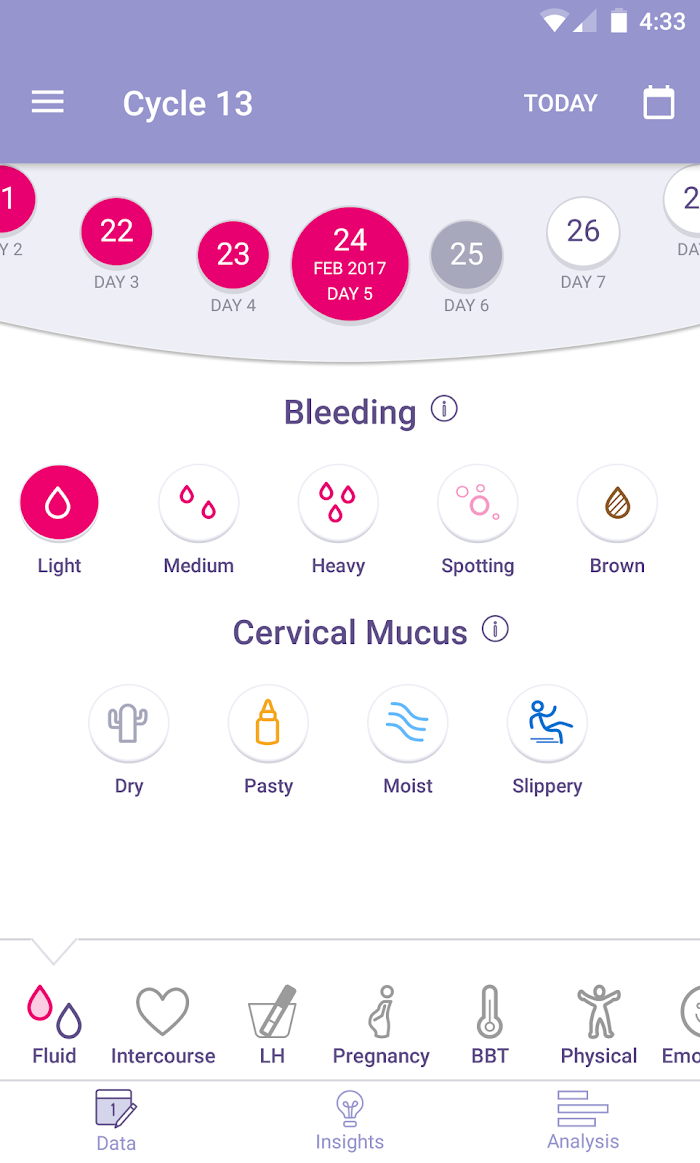Mark Brown bleeding
This screenshot has width=700, height=1163.
coord(617,503)
